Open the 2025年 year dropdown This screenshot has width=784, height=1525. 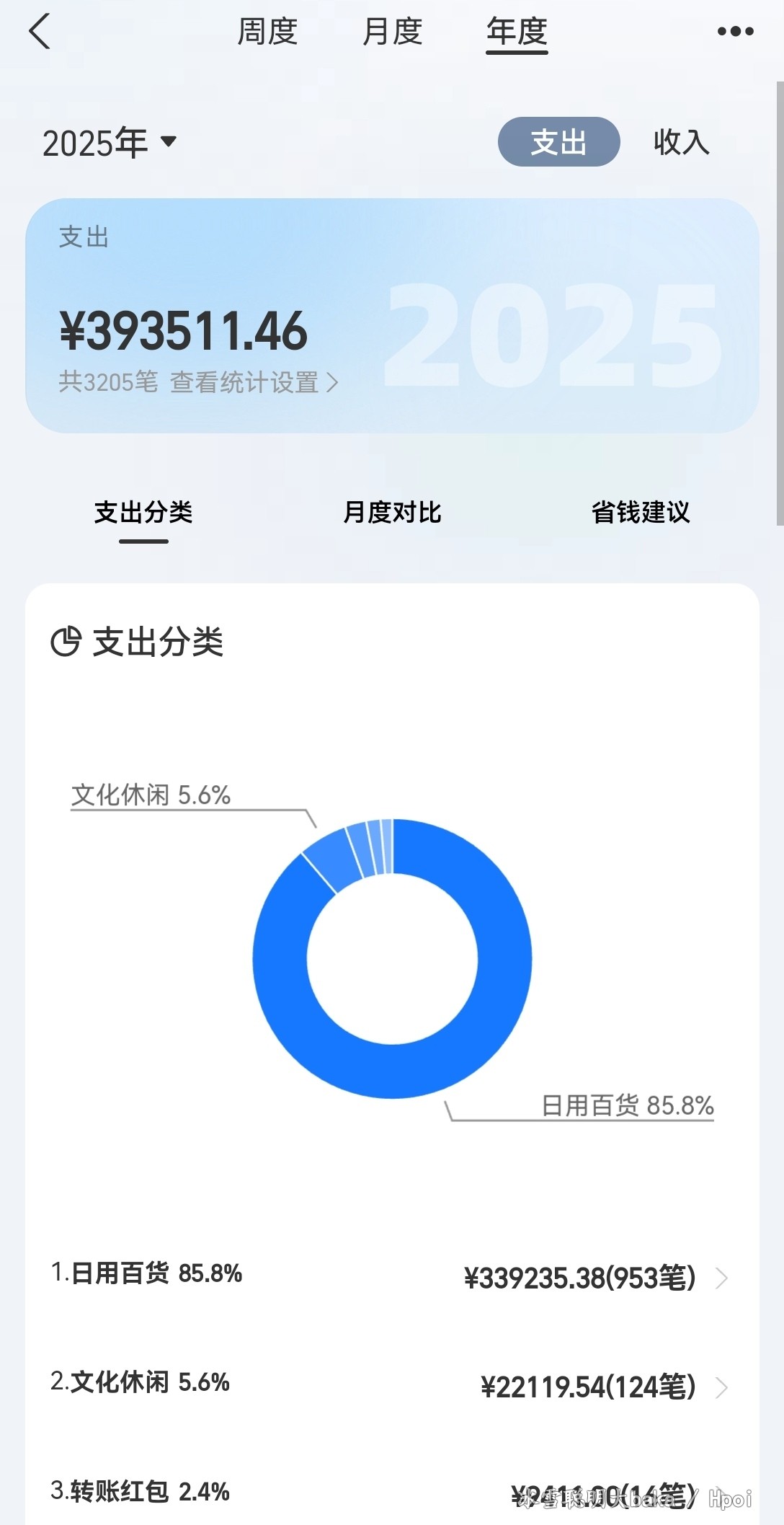[x=110, y=142]
